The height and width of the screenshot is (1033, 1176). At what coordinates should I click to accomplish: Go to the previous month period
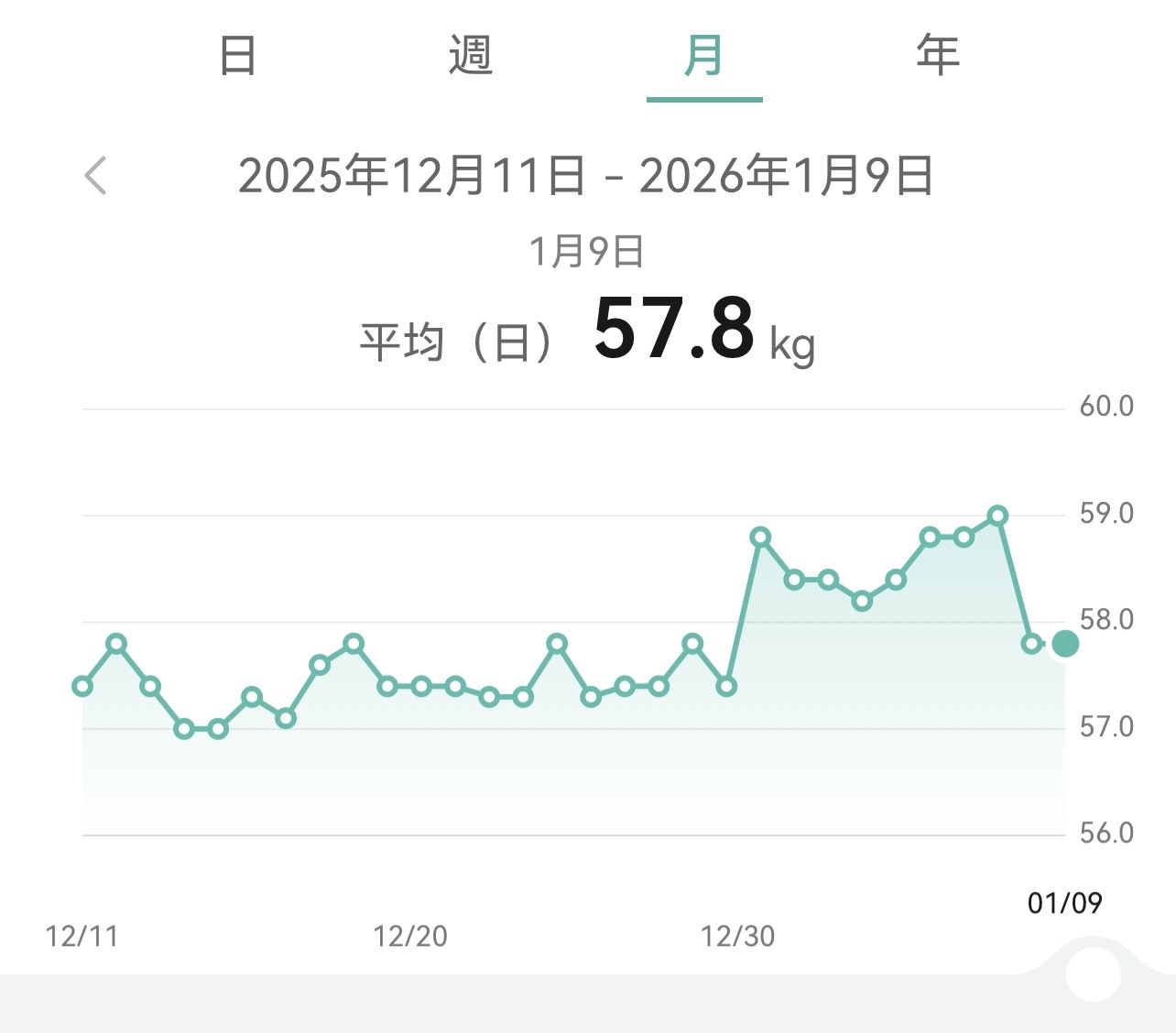[x=96, y=175]
